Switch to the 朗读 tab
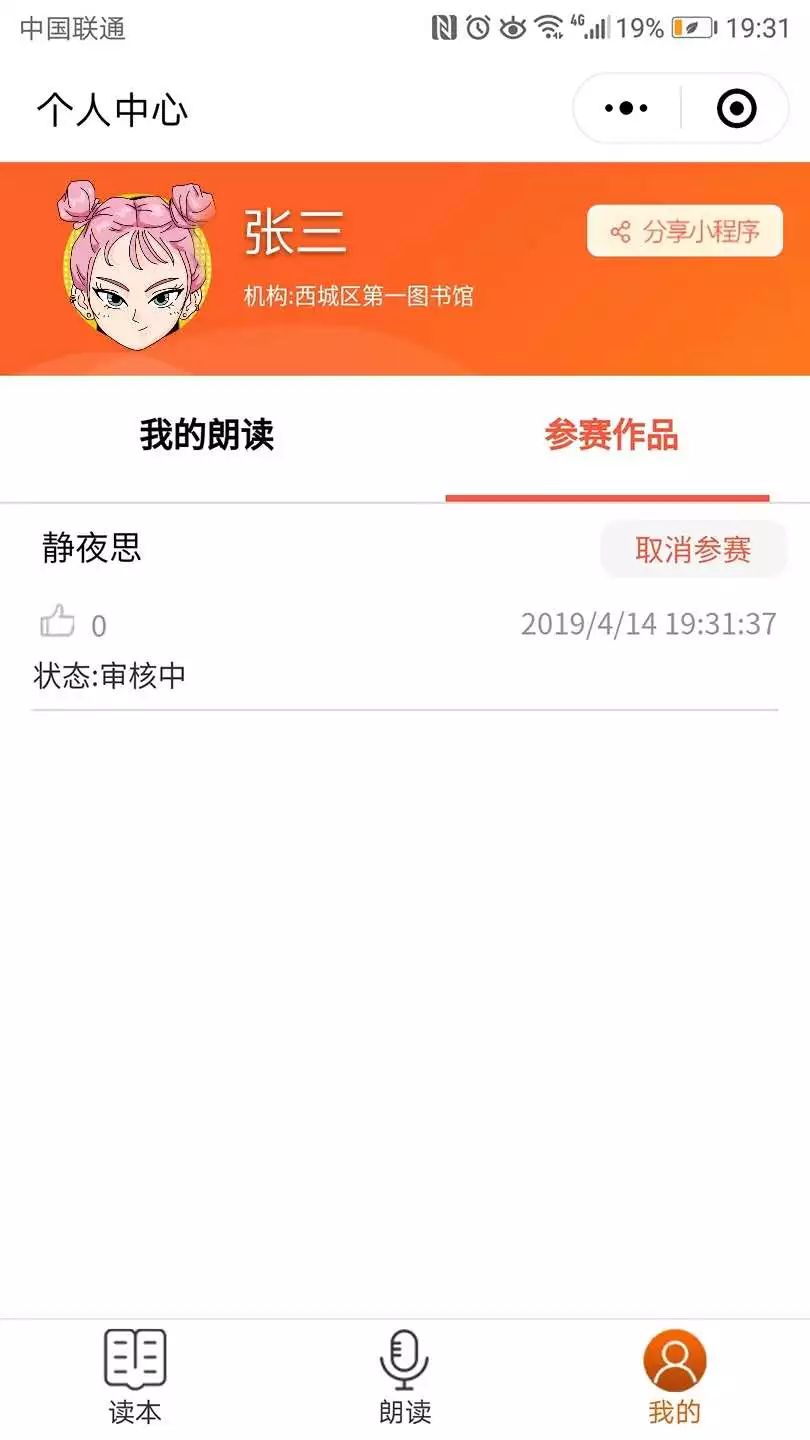This screenshot has width=810, height=1440. (x=405, y=1376)
